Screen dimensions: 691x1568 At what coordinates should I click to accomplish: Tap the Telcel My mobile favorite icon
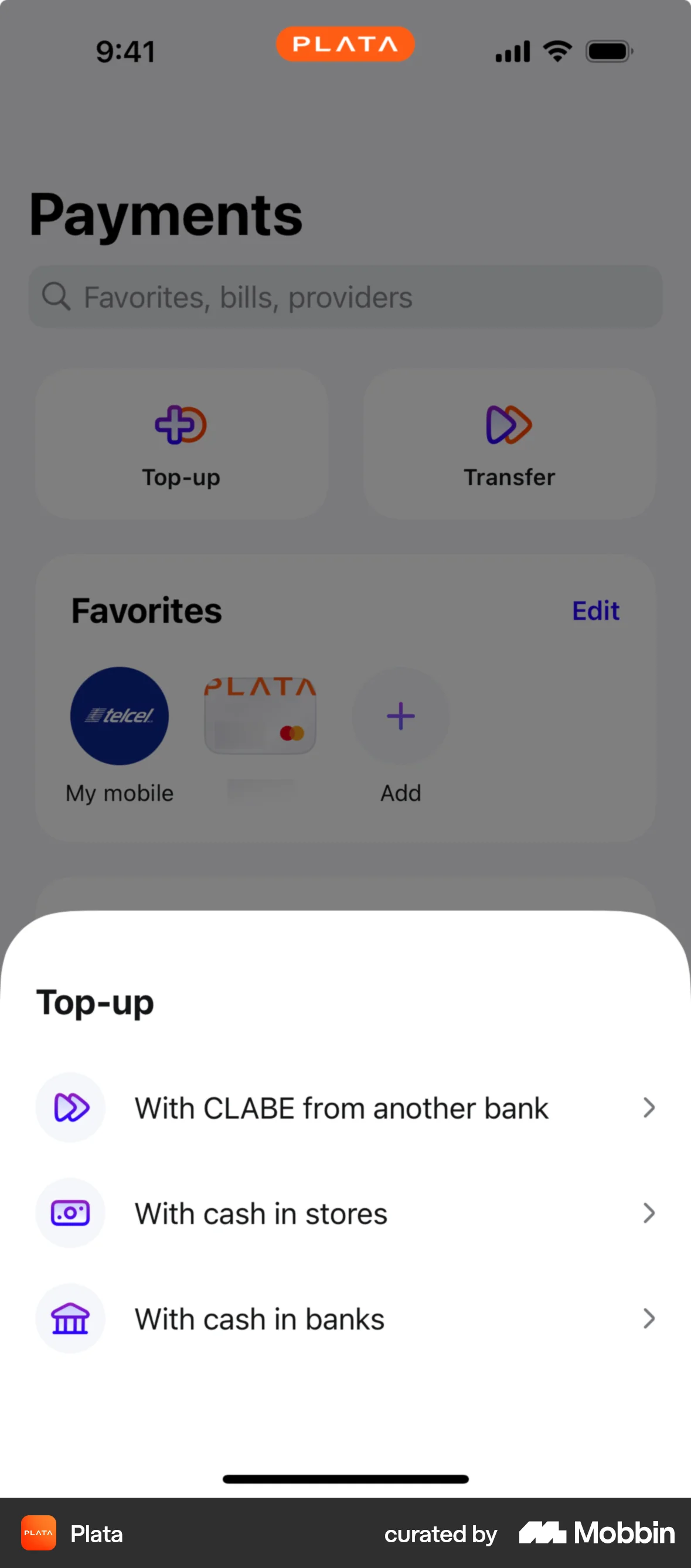(120, 717)
